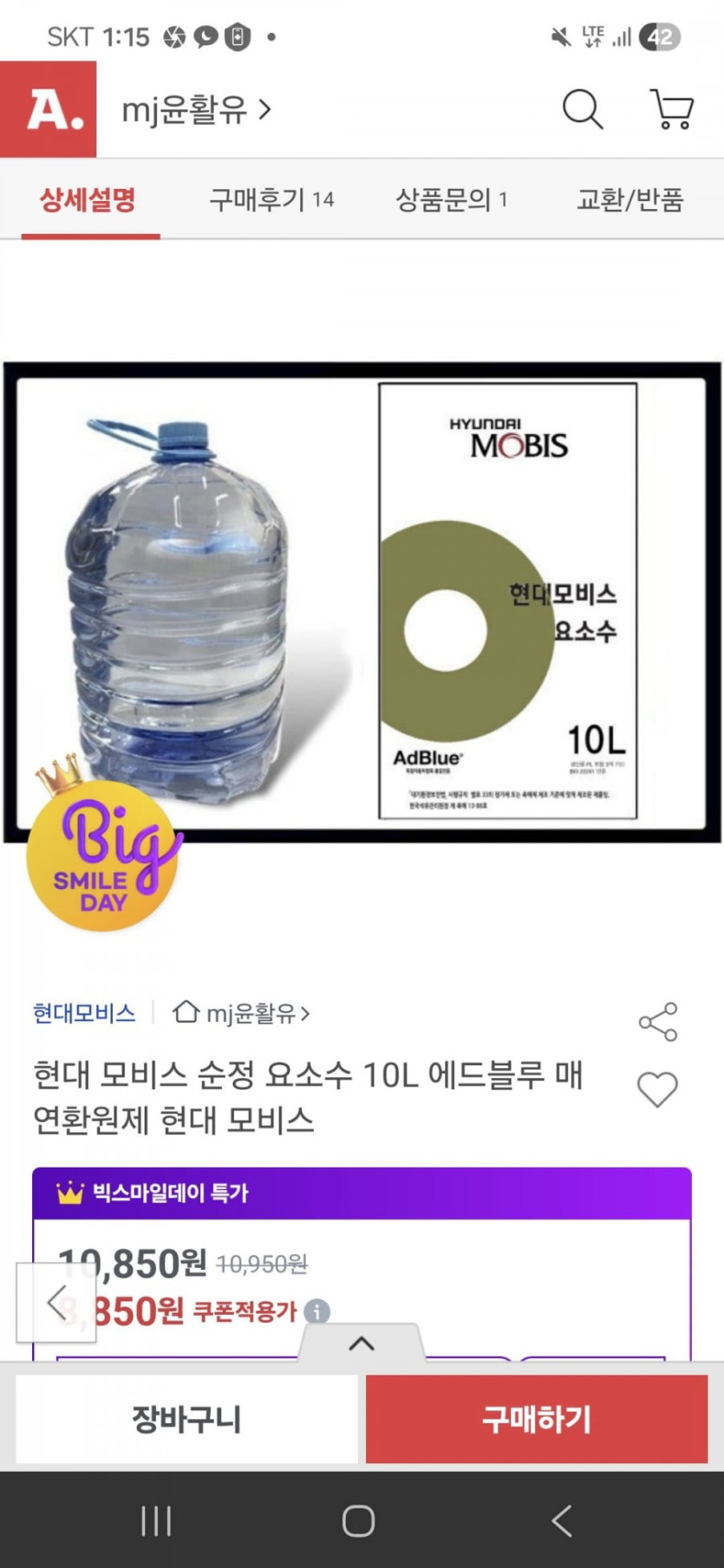Share this product

tap(657, 1022)
